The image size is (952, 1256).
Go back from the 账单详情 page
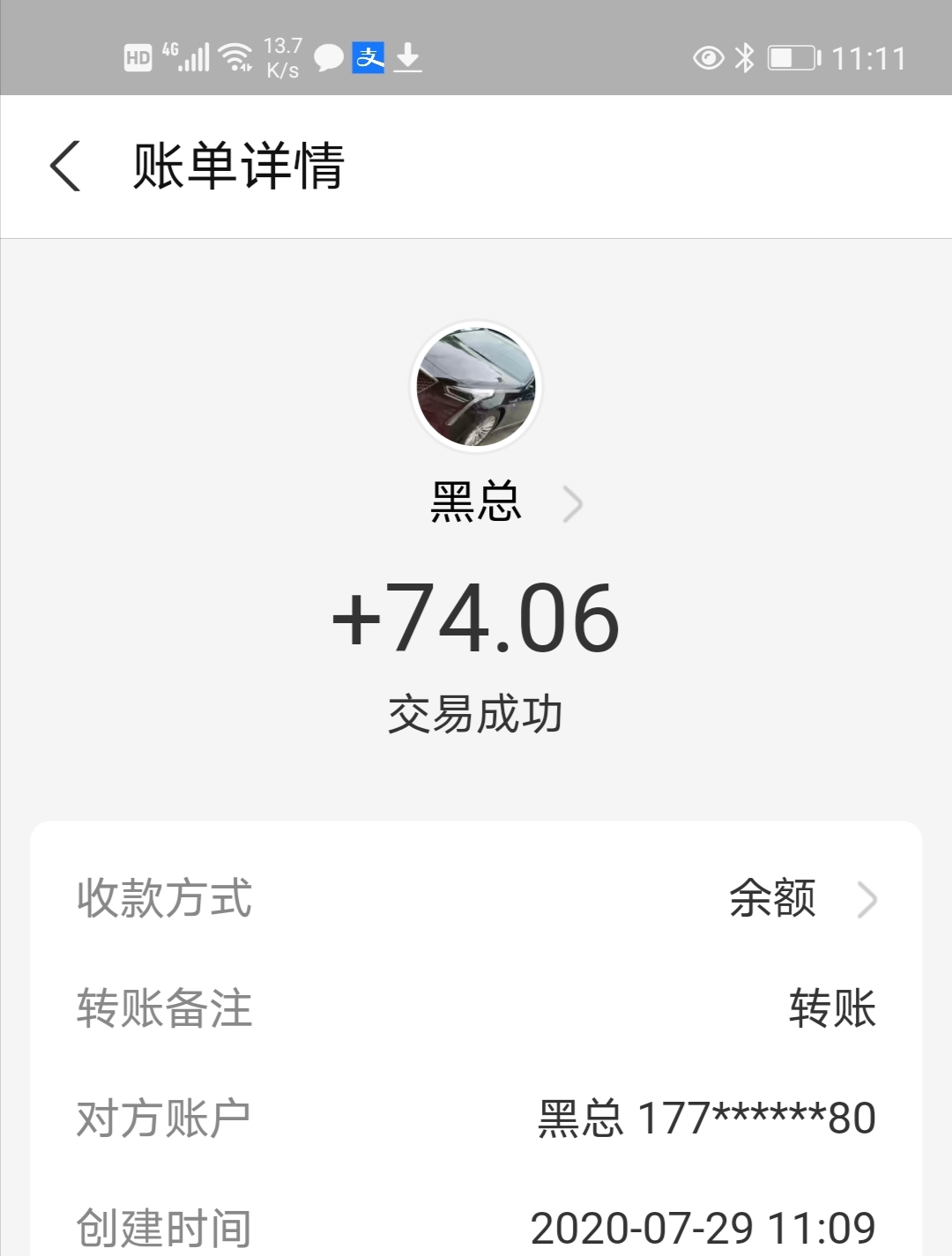[x=65, y=166]
